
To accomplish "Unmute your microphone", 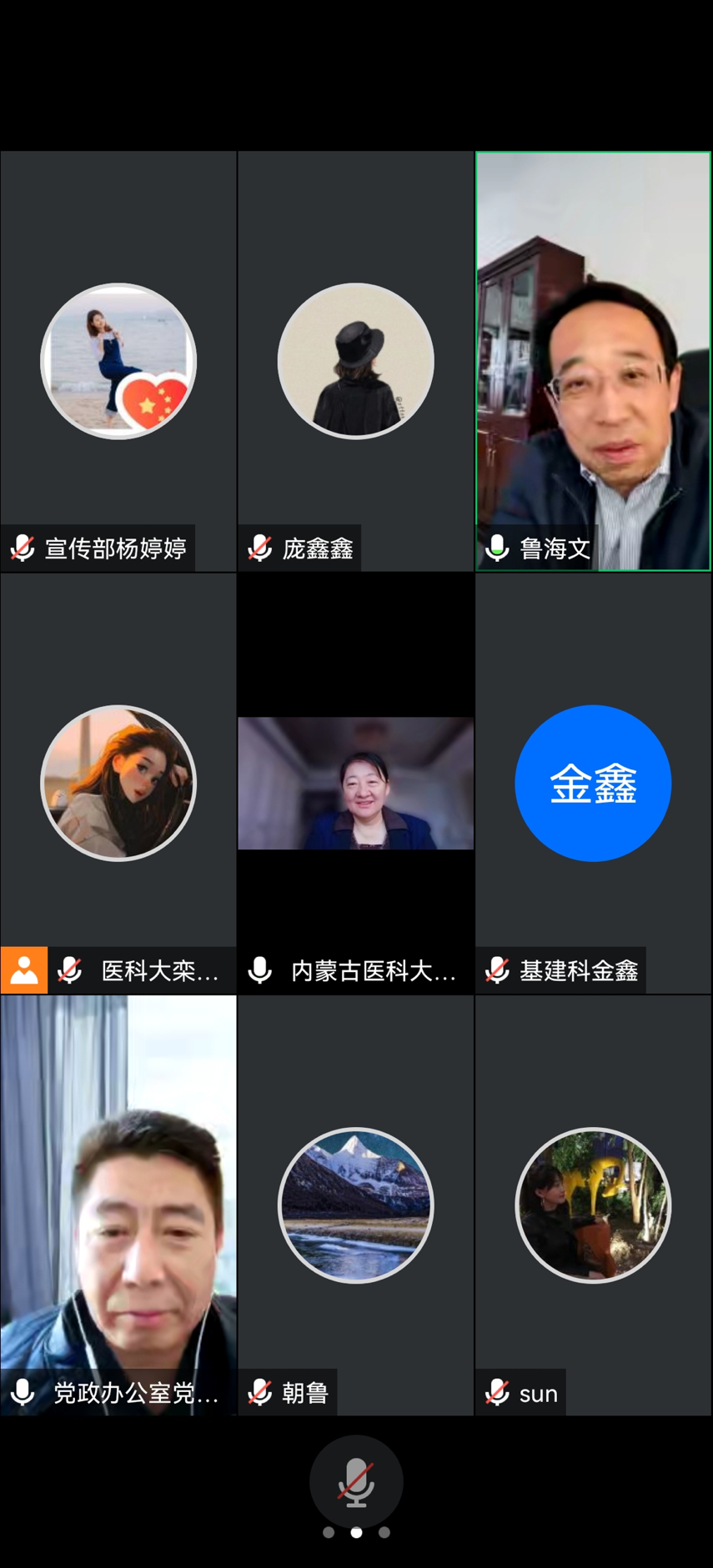I will pyautogui.click(x=356, y=1482).
